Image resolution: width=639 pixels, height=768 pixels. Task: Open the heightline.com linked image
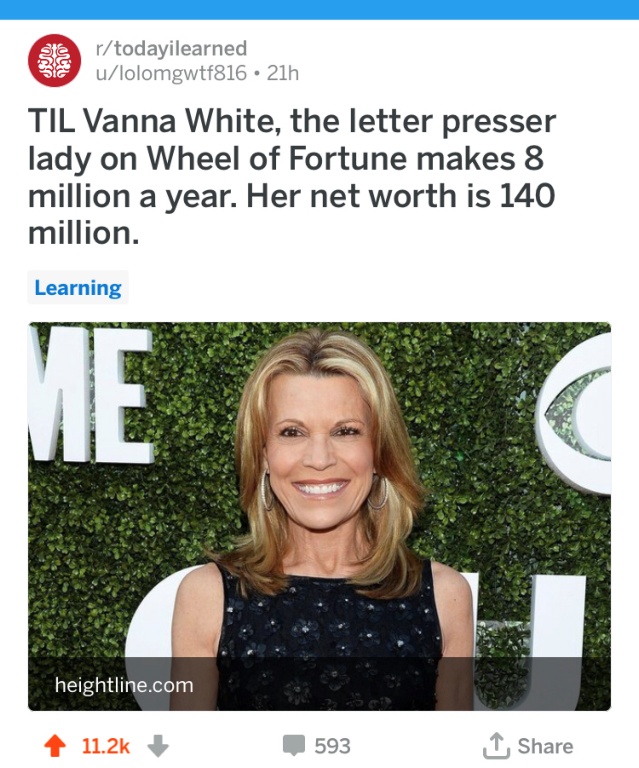tap(319, 515)
